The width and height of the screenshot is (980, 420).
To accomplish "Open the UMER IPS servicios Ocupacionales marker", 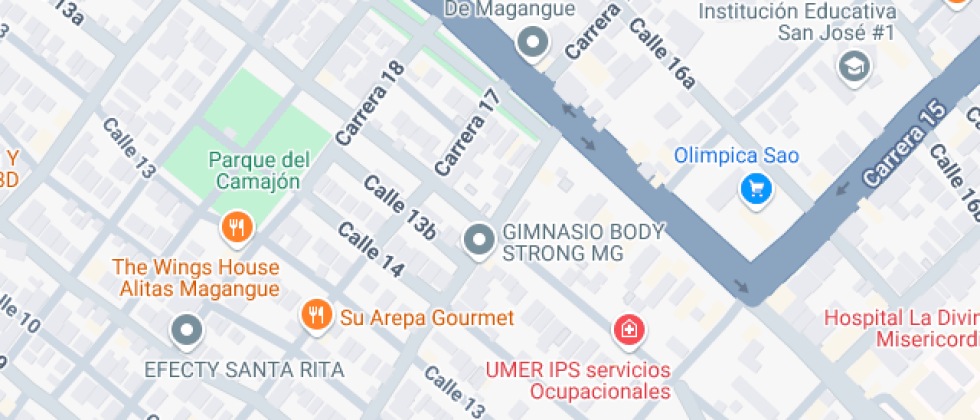I will pyautogui.click(x=629, y=329).
